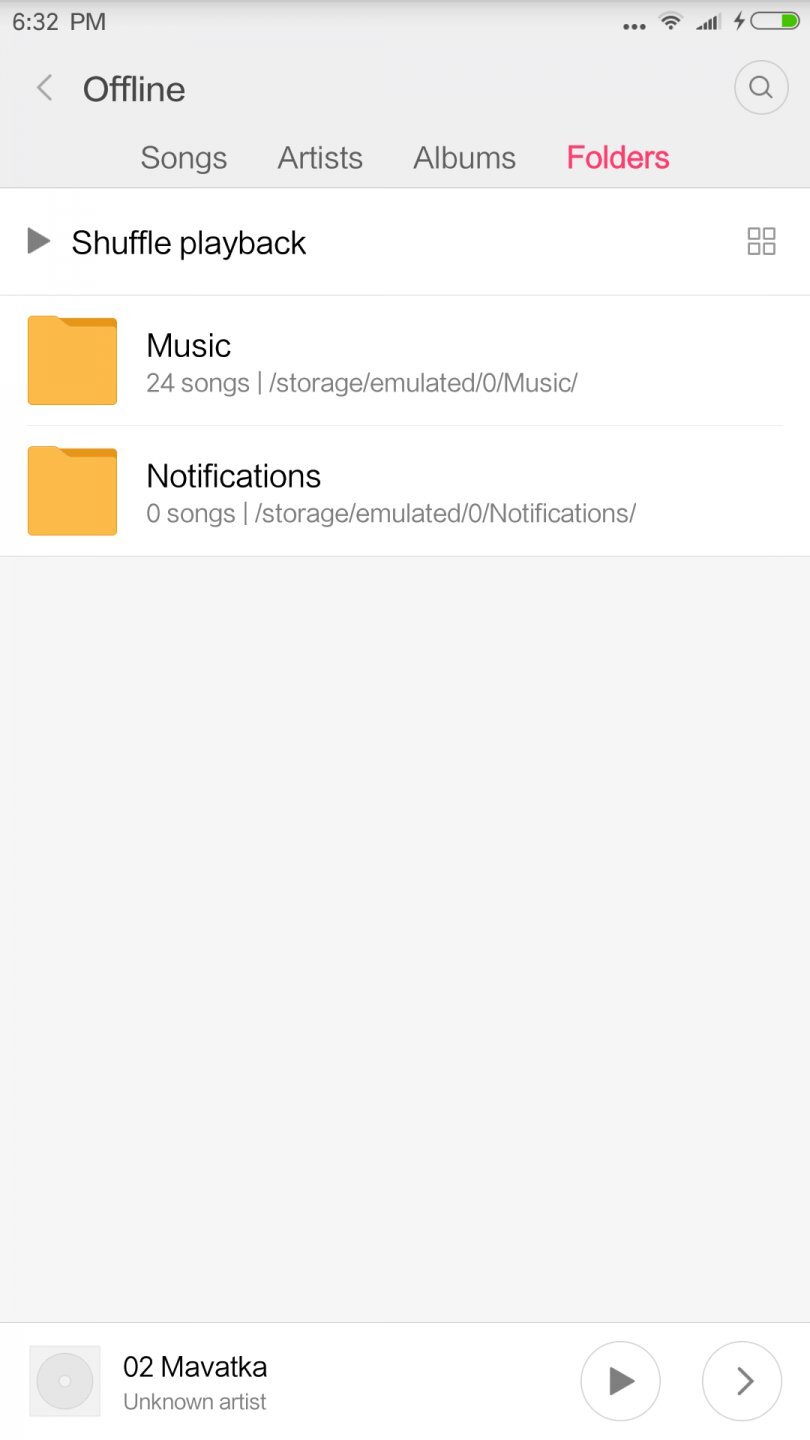The height and width of the screenshot is (1440, 810).
Task: Switch to grid view of folders
Action: coord(761,241)
